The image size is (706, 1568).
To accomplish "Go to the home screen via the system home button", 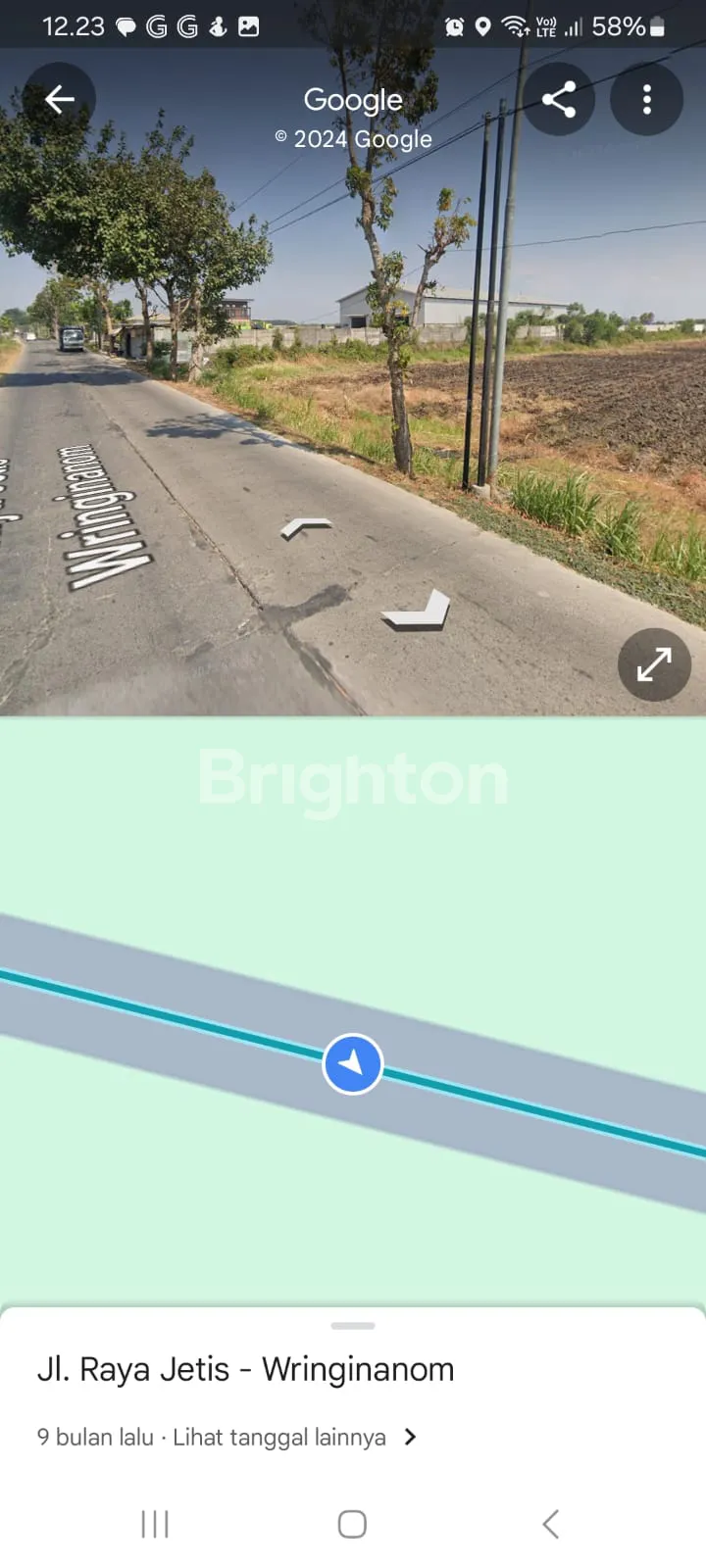I will pyautogui.click(x=352, y=1524).
